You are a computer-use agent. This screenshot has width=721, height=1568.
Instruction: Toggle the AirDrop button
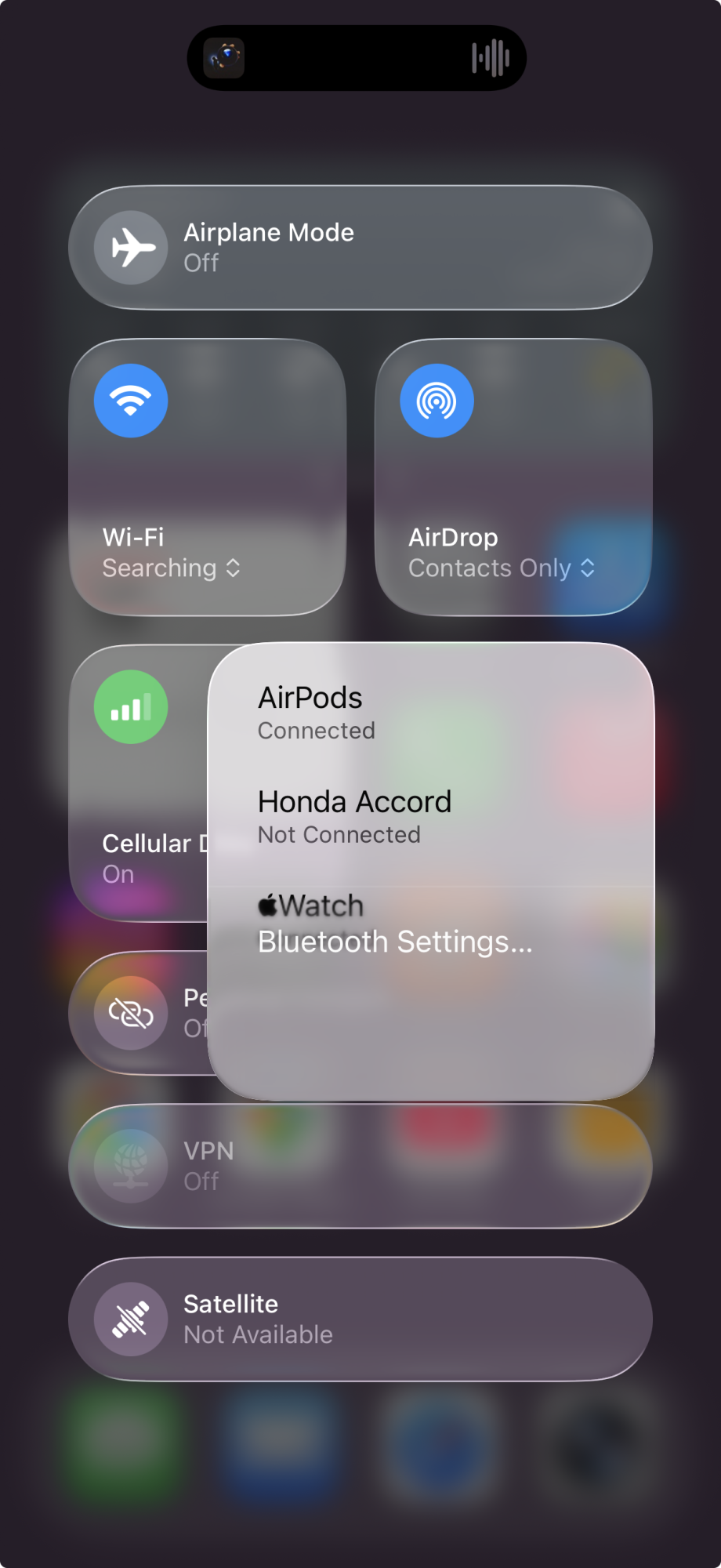coord(437,401)
